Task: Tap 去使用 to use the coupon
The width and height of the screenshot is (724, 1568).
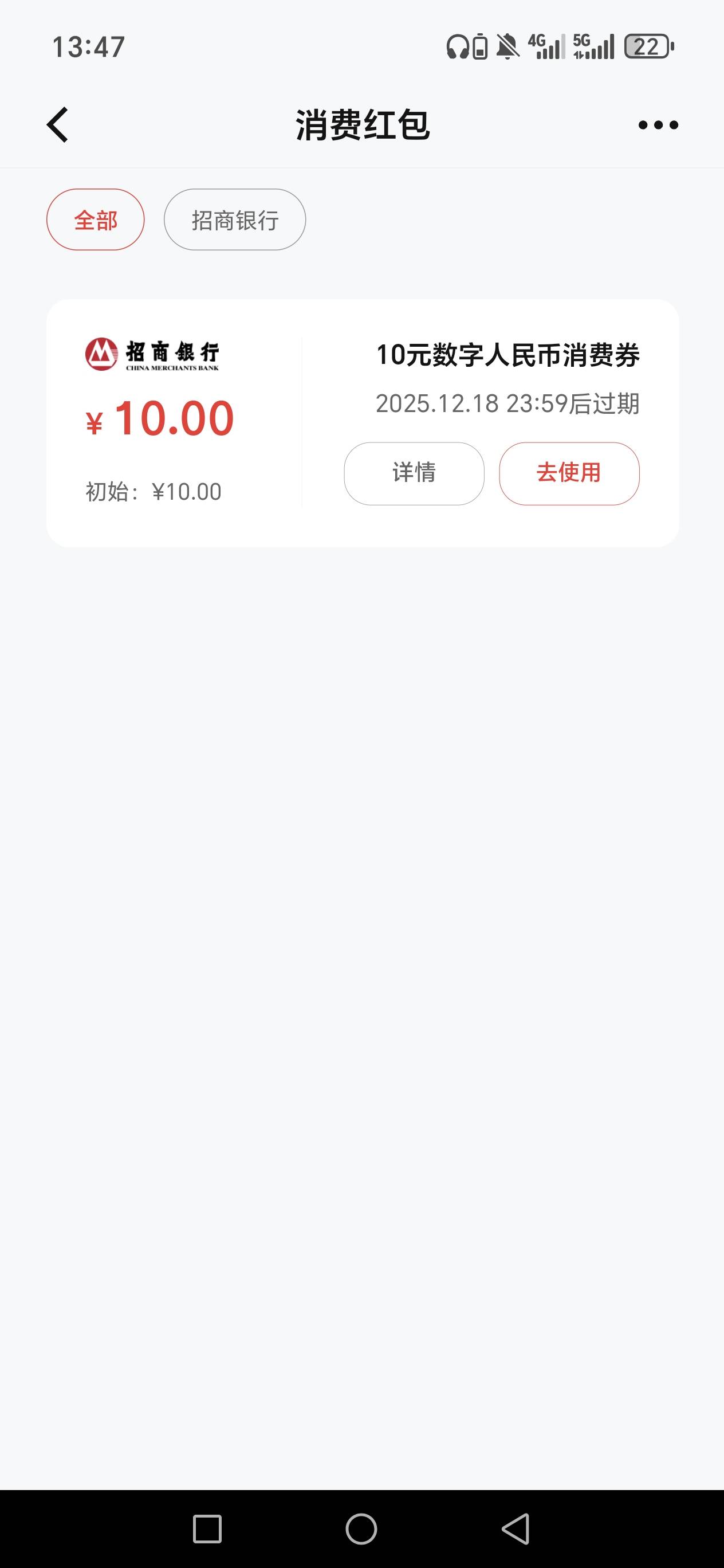Action: pyautogui.click(x=569, y=473)
